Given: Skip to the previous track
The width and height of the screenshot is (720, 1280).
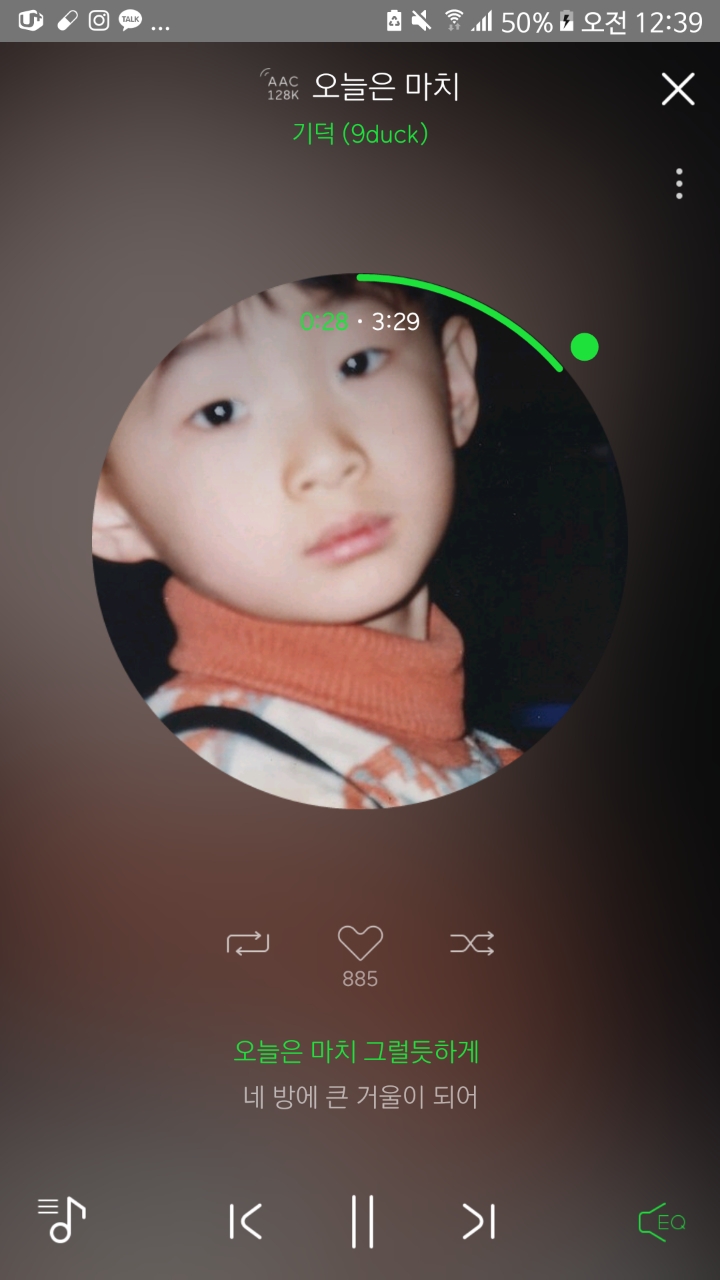Looking at the screenshot, I should (x=246, y=1221).
